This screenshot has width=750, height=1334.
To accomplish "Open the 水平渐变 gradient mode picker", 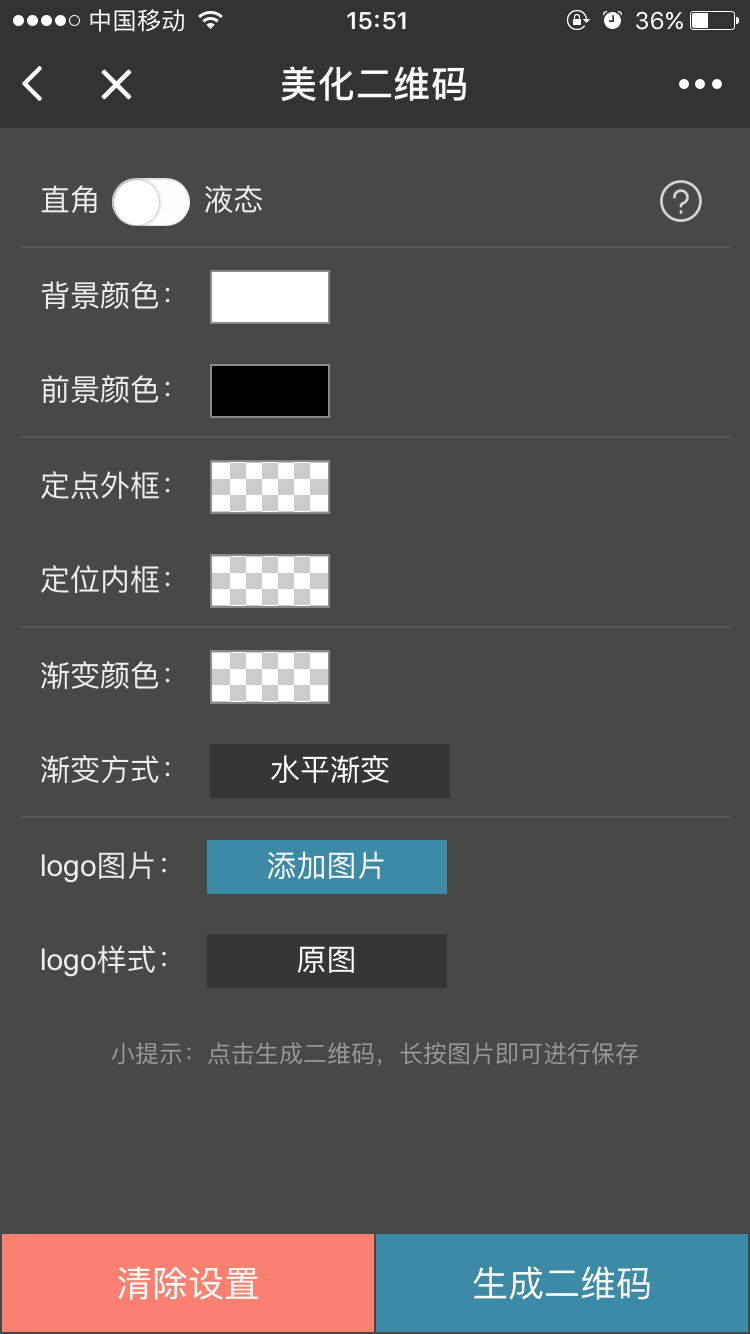I will 330,771.
